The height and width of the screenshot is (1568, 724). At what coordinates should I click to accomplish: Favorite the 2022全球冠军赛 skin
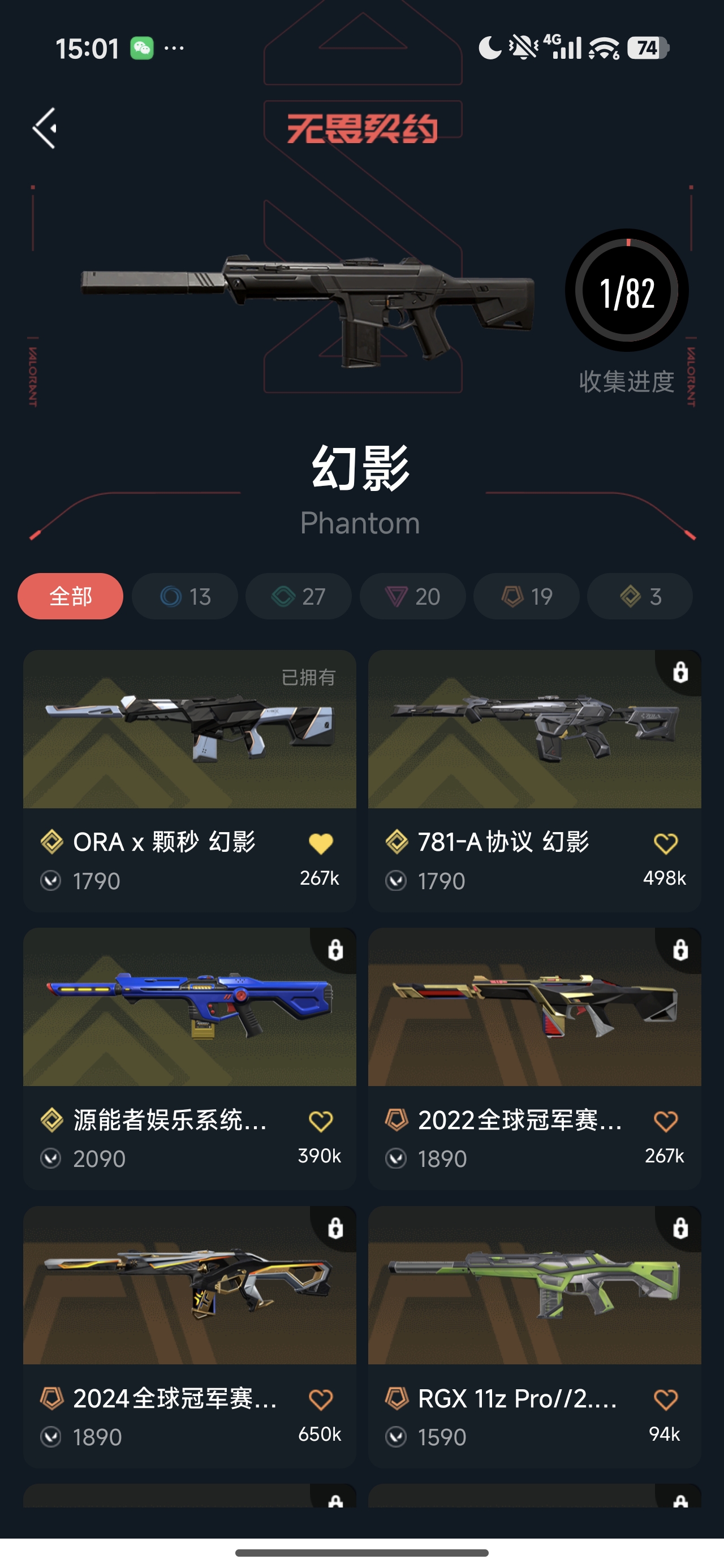(666, 1121)
